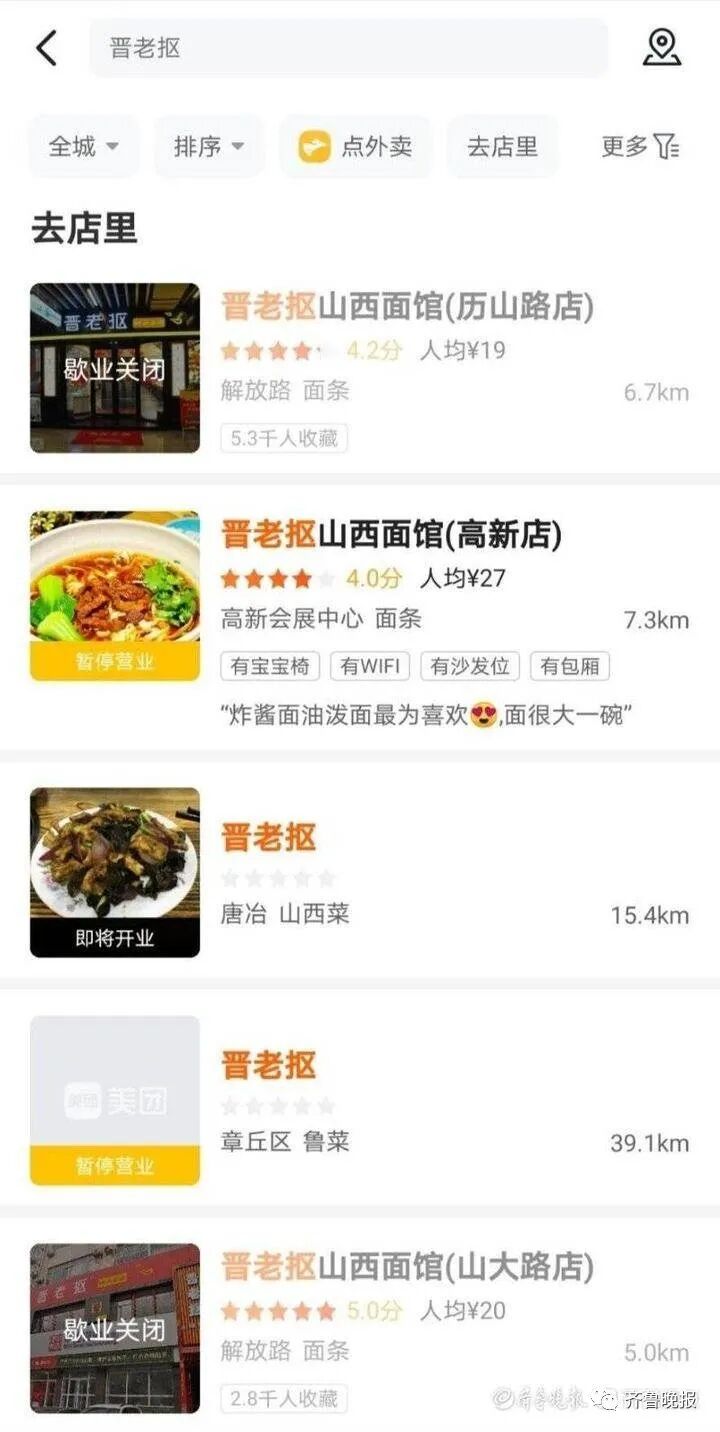Go back with the top-left arrow
The image size is (720, 1432).
click(47, 48)
